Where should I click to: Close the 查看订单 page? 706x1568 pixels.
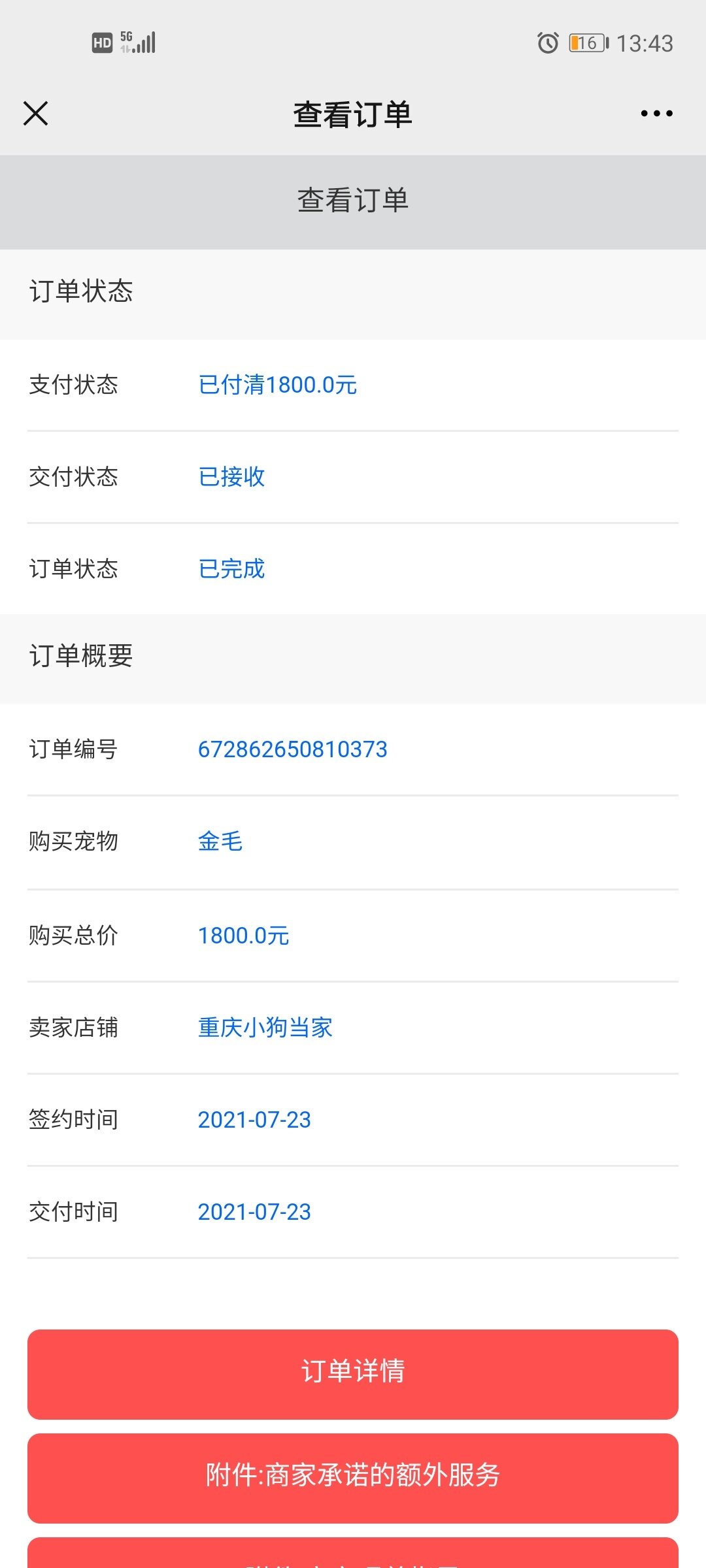pos(36,114)
